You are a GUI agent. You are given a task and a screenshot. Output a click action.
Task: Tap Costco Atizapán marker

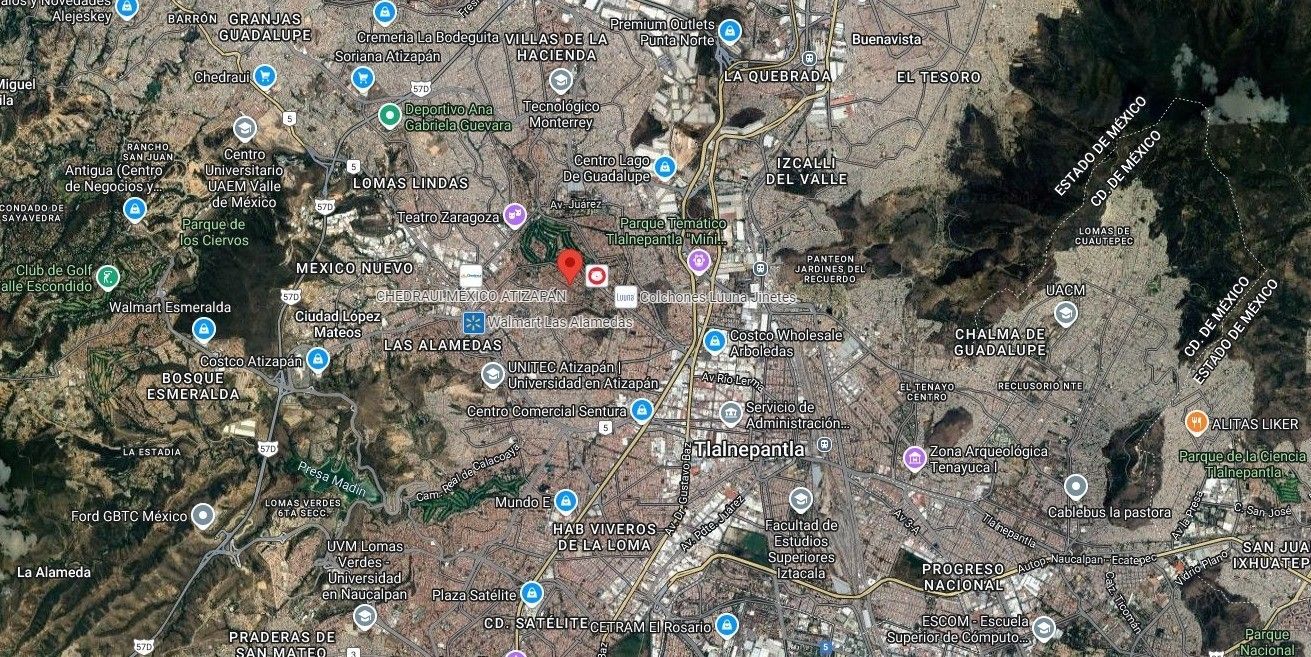(318, 360)
